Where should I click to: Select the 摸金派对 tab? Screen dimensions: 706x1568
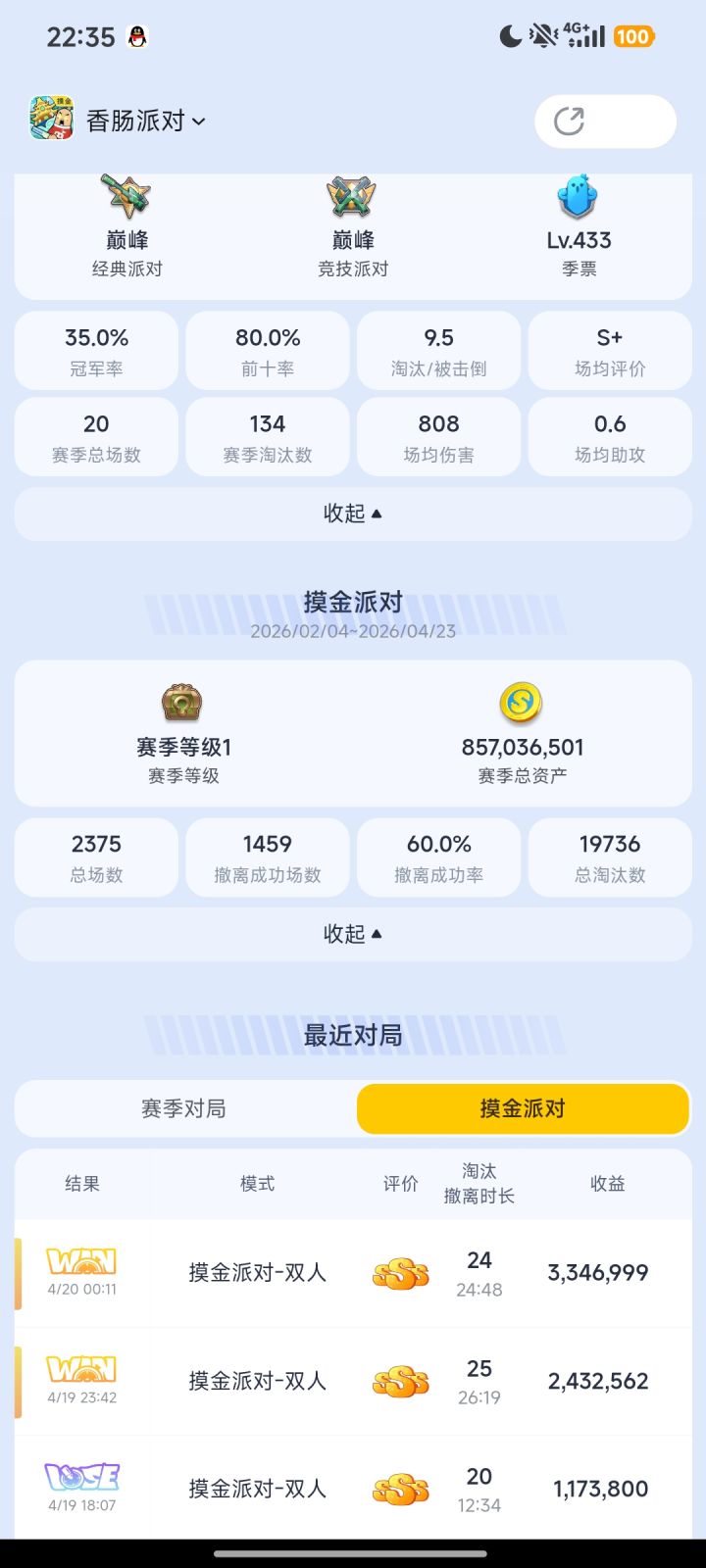[522, 1108]
